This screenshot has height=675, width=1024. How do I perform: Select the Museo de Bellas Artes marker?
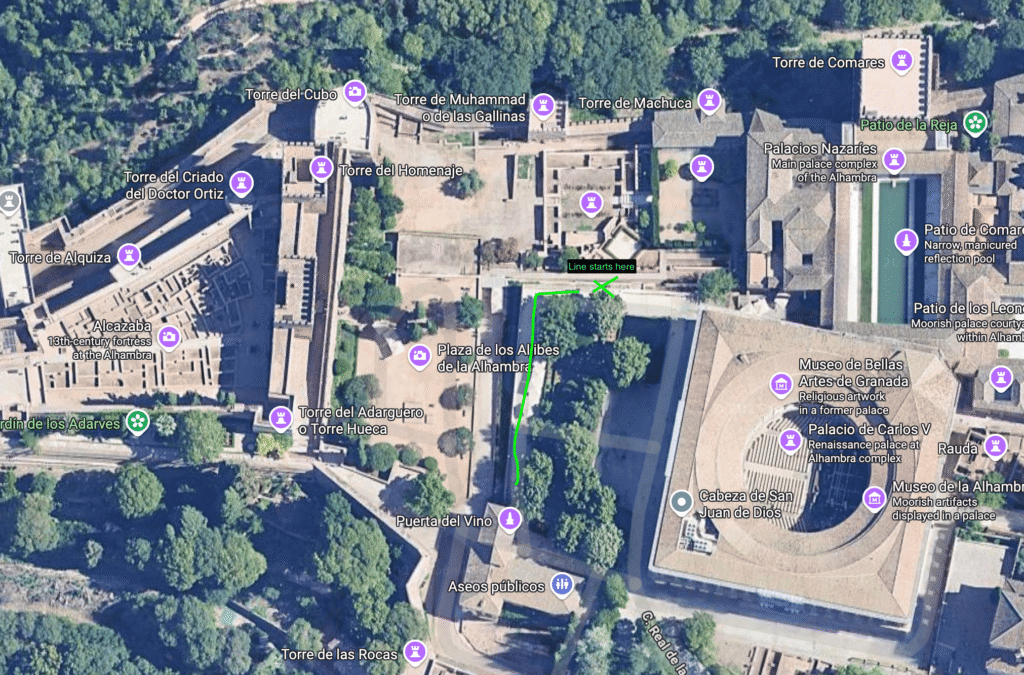[x=781, y=383]
